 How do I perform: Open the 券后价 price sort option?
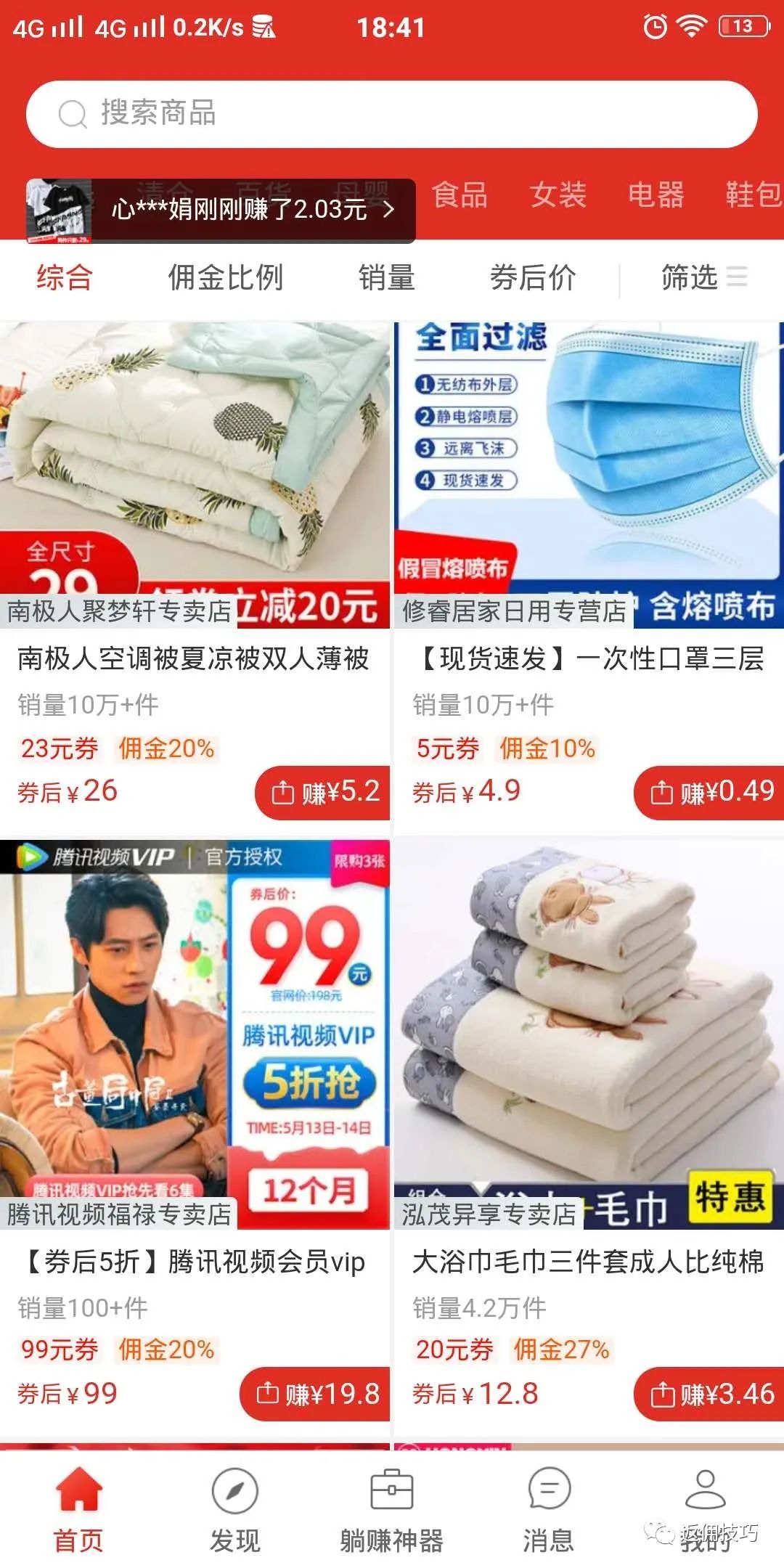point(532,277)
